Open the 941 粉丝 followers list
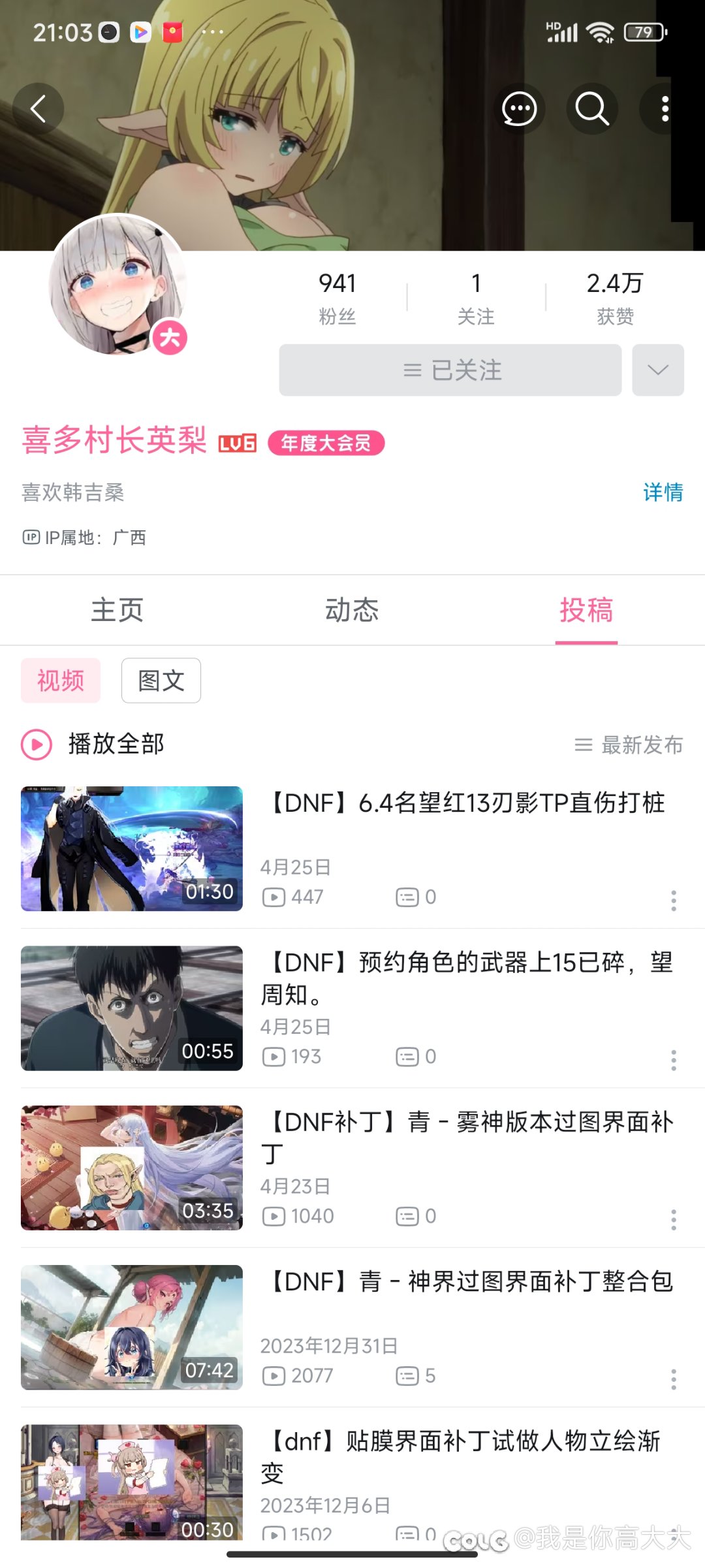Screen dimensions: 705x1568 (x=337, y=298)
